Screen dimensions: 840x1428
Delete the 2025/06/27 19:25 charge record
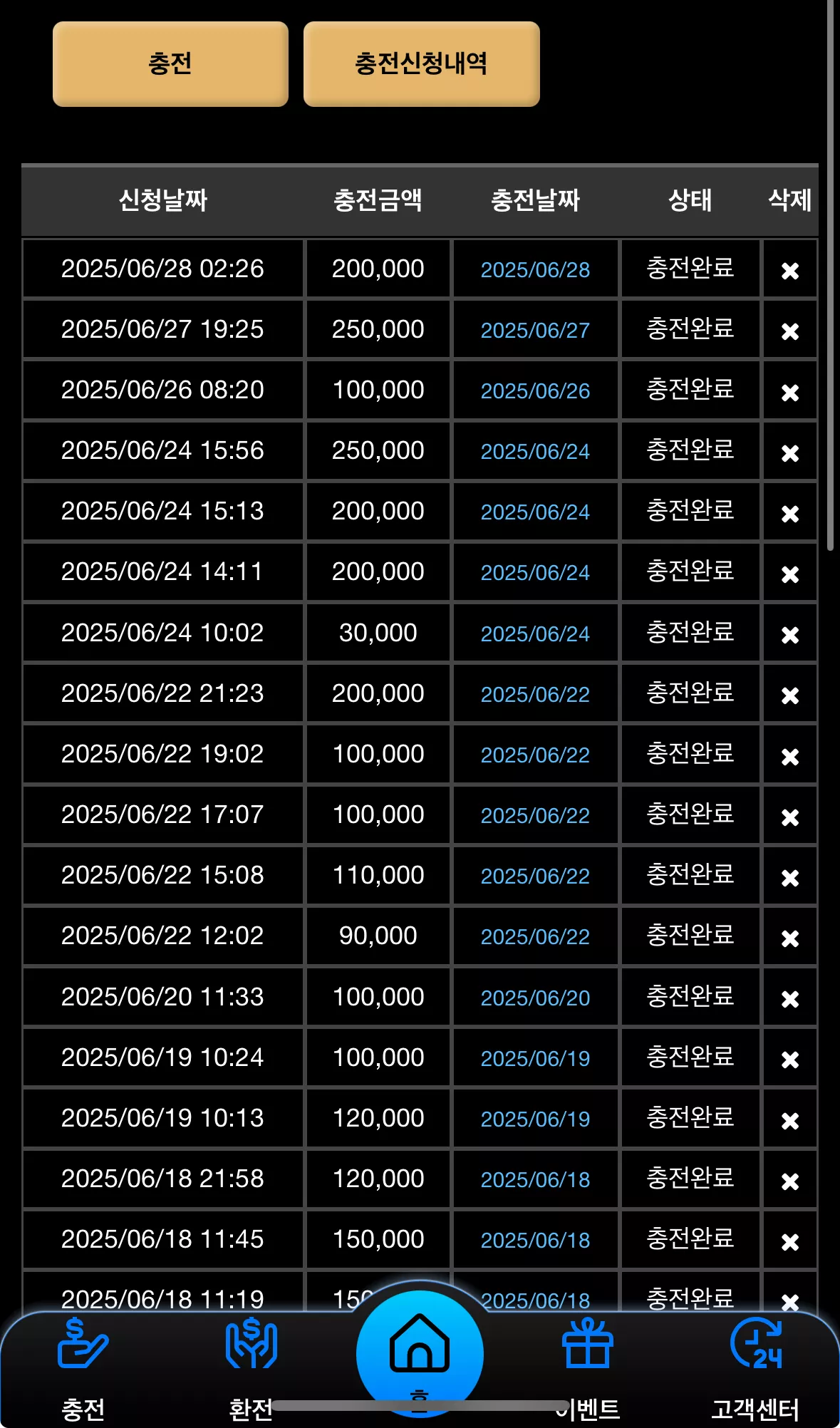pyautogui.click(x=789, y=331)
